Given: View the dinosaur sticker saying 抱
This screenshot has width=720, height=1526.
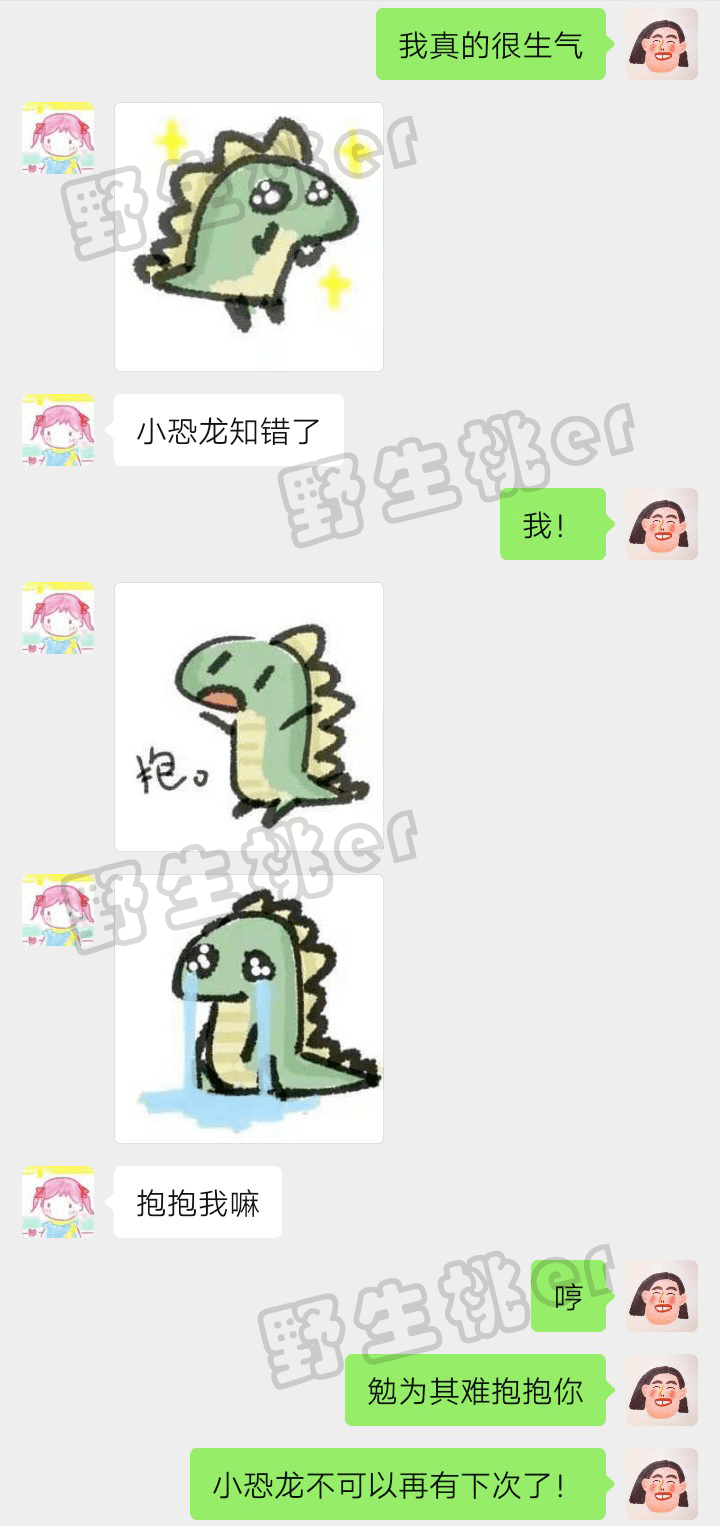Looking at the screenshot, I should [249, 716].
